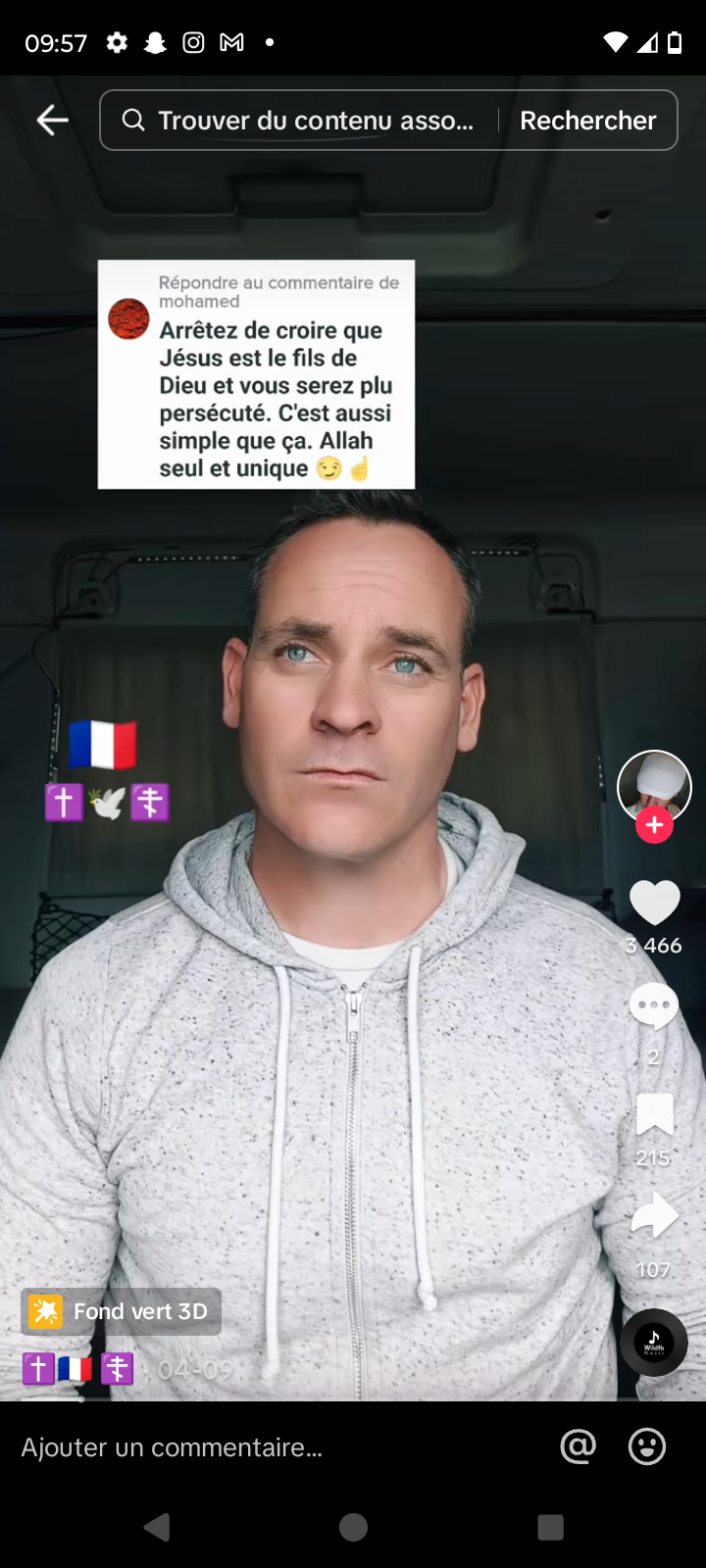Screen dimensions: 706x1568
Task: Open the Fond vert 3D effect chip
Action: tap(122, 1311)
